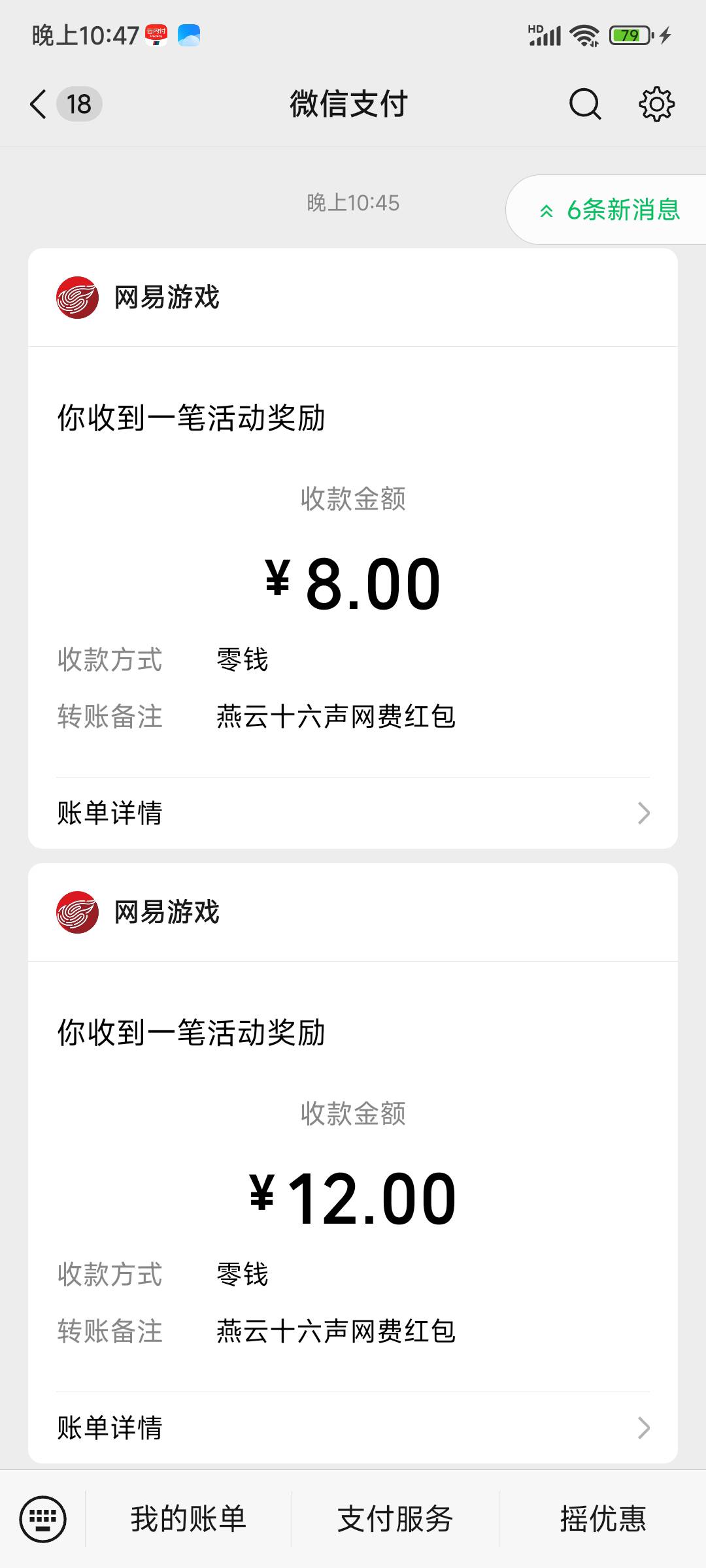Open the 摇优惠 menu
Image resolution: width=706 pixels, height=1568 pixels.
(x=603, y=1519)
